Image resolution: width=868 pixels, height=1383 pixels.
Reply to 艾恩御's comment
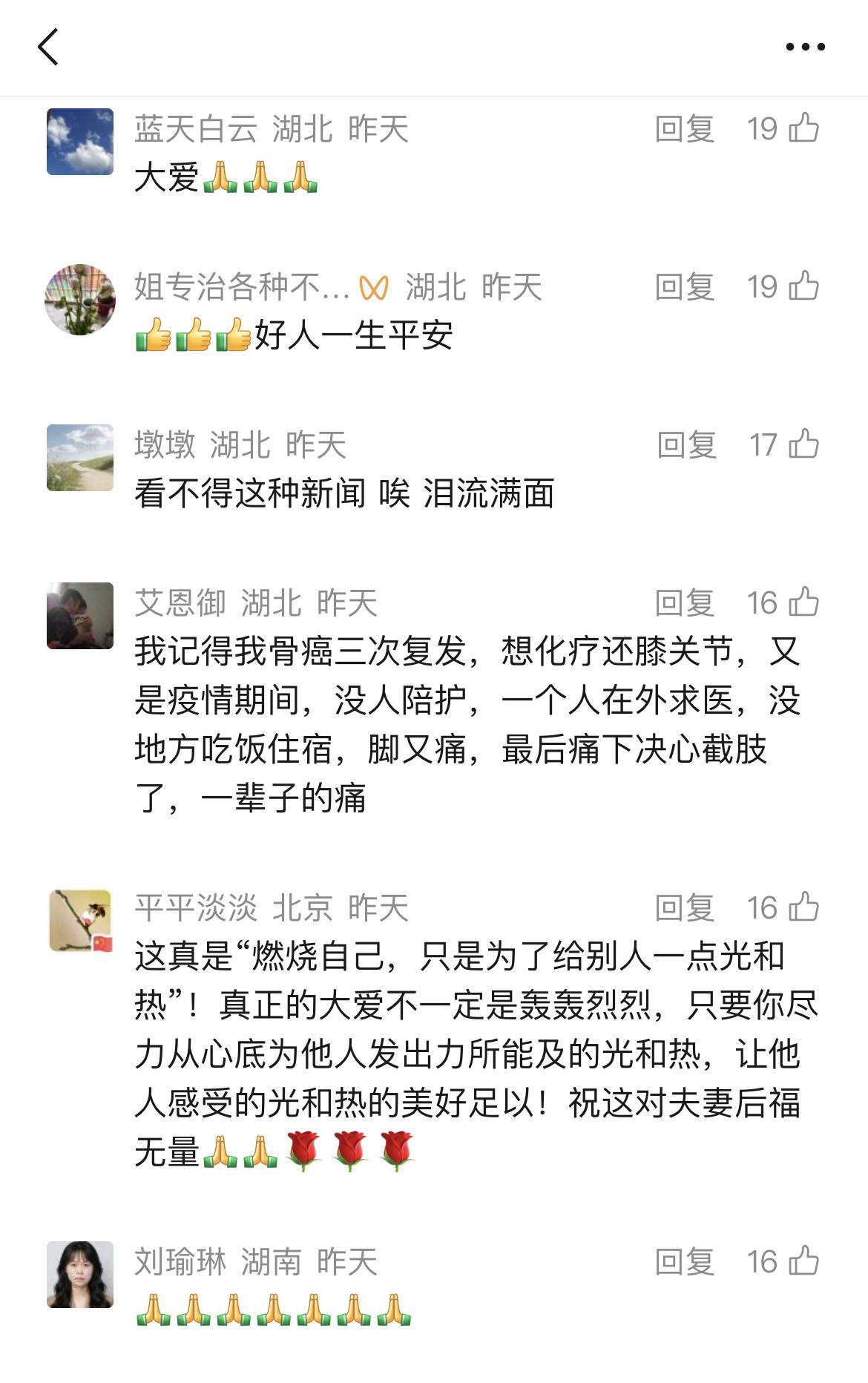click(x=684, y=603)
